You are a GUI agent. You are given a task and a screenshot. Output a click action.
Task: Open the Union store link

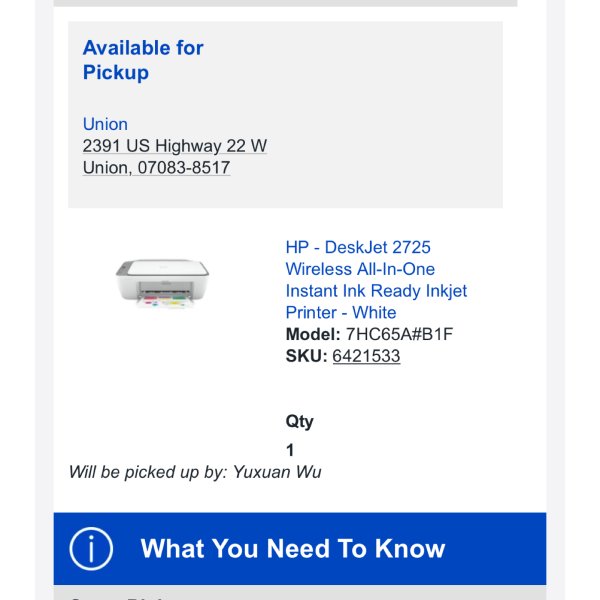click(x=105, y=124)
